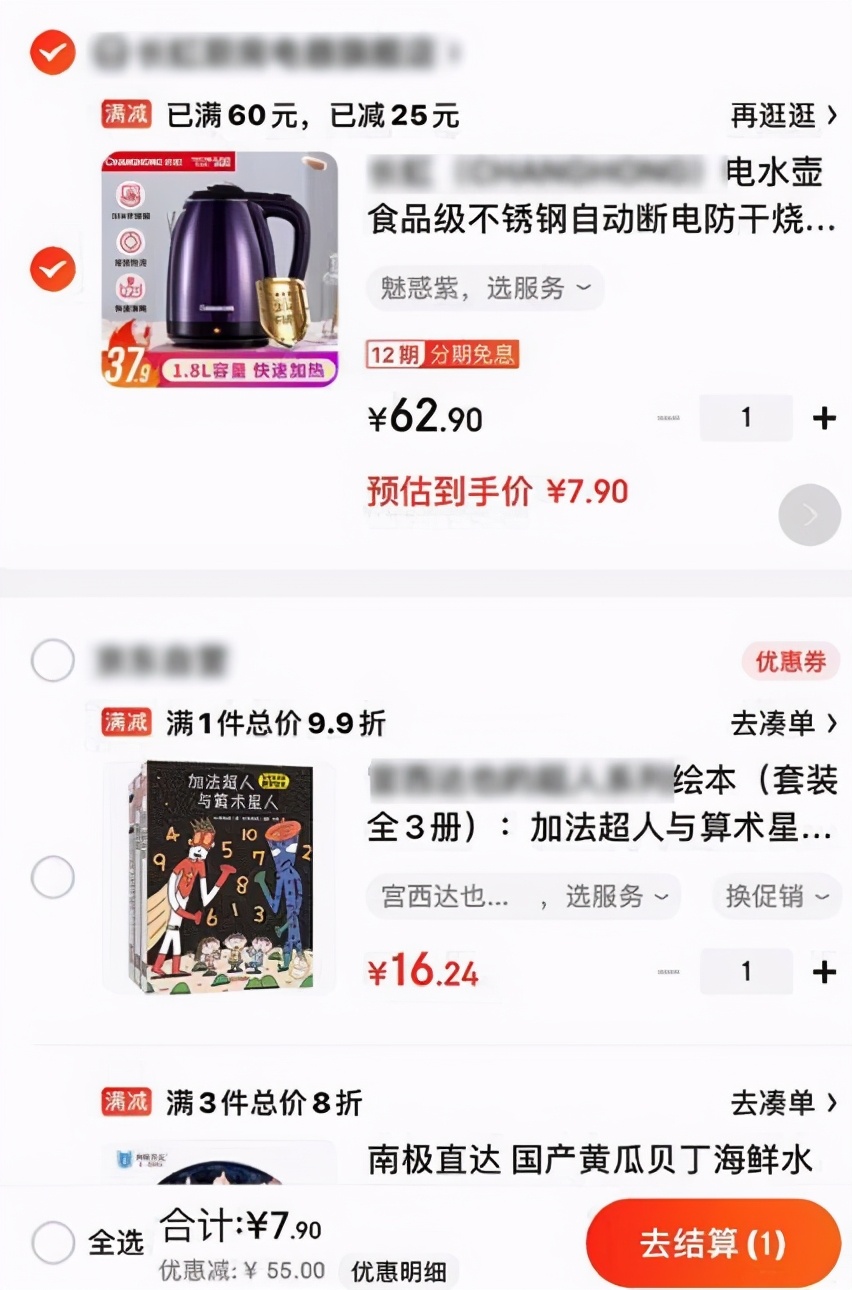852x1290 pixels.
Task: Select the 加法超人 book item checkbox
Action: [52, 877]
